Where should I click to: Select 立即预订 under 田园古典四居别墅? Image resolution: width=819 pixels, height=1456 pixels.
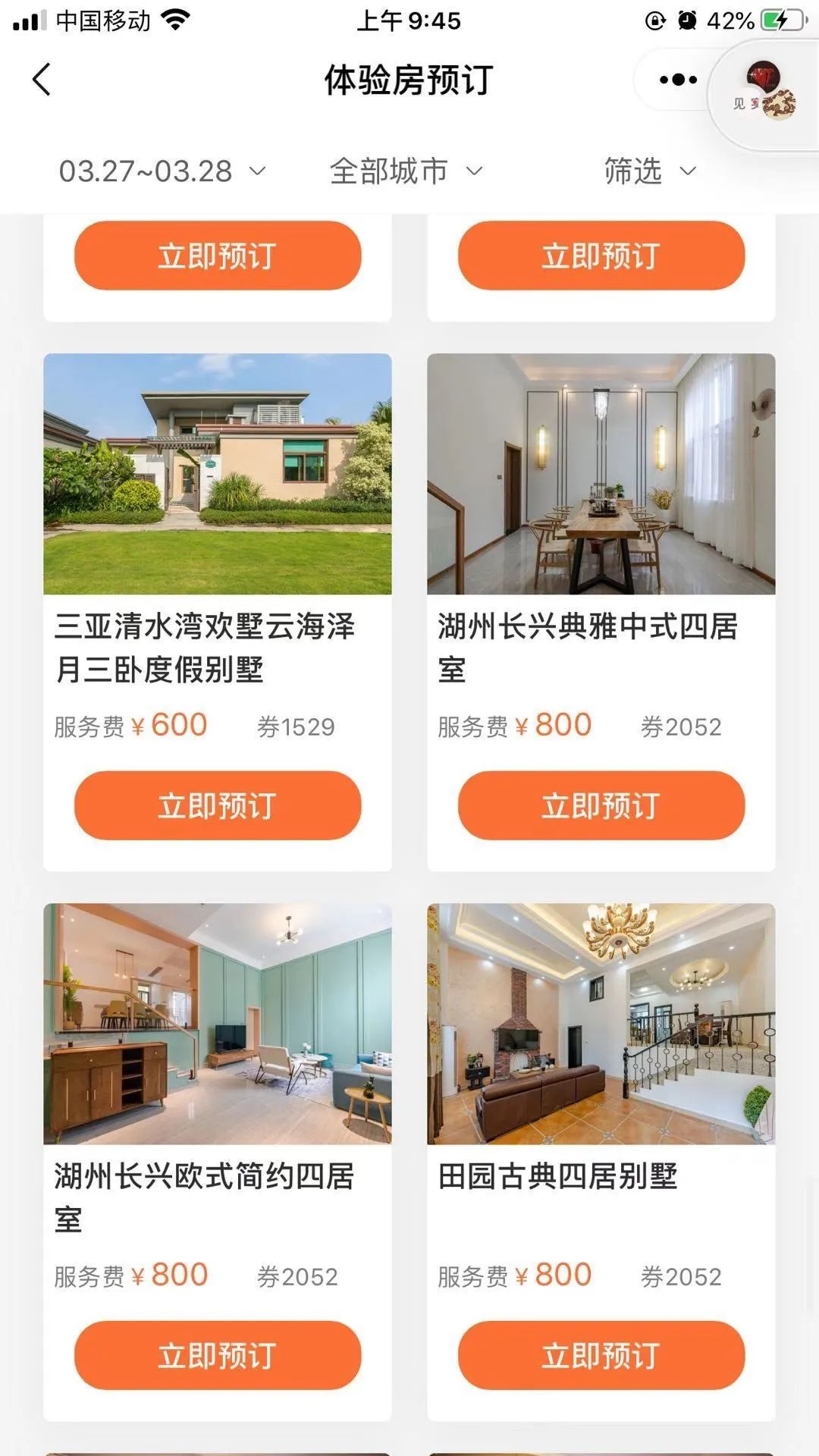coord(601,1355)
